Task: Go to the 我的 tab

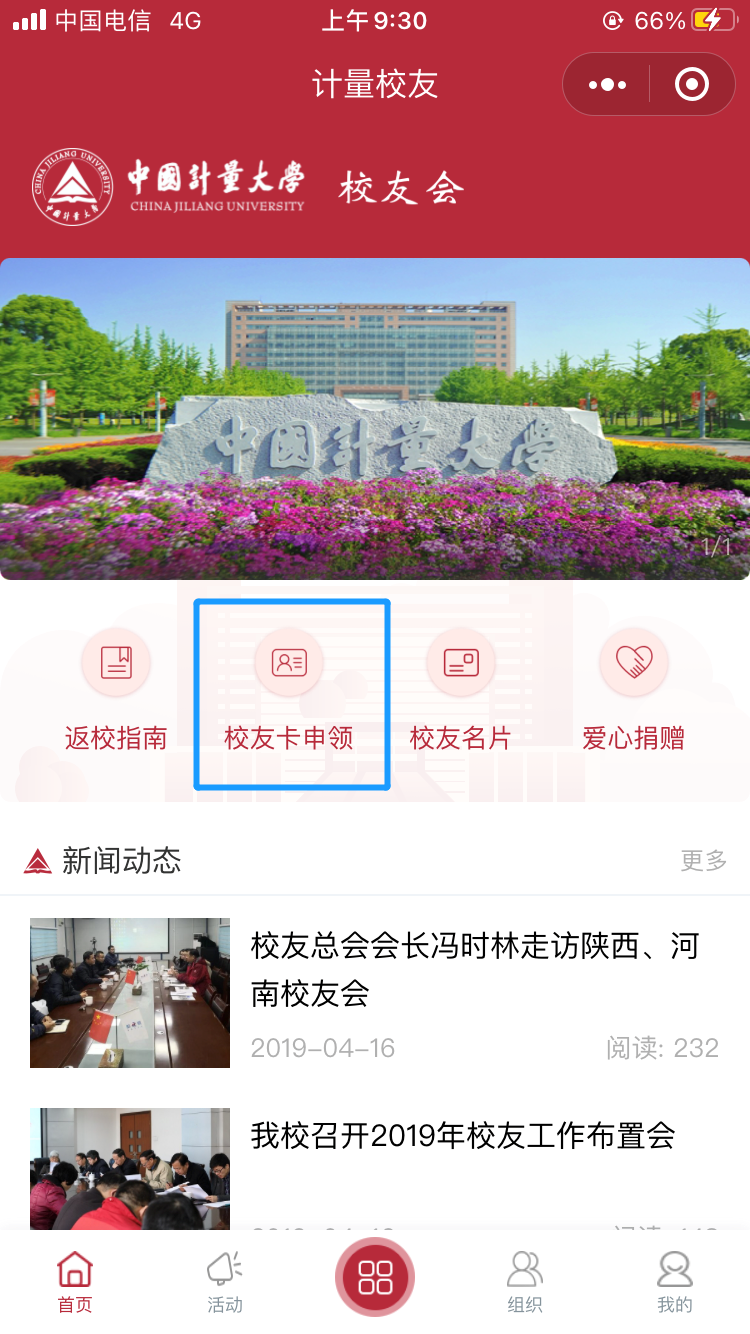Action: coord(675,1282)
